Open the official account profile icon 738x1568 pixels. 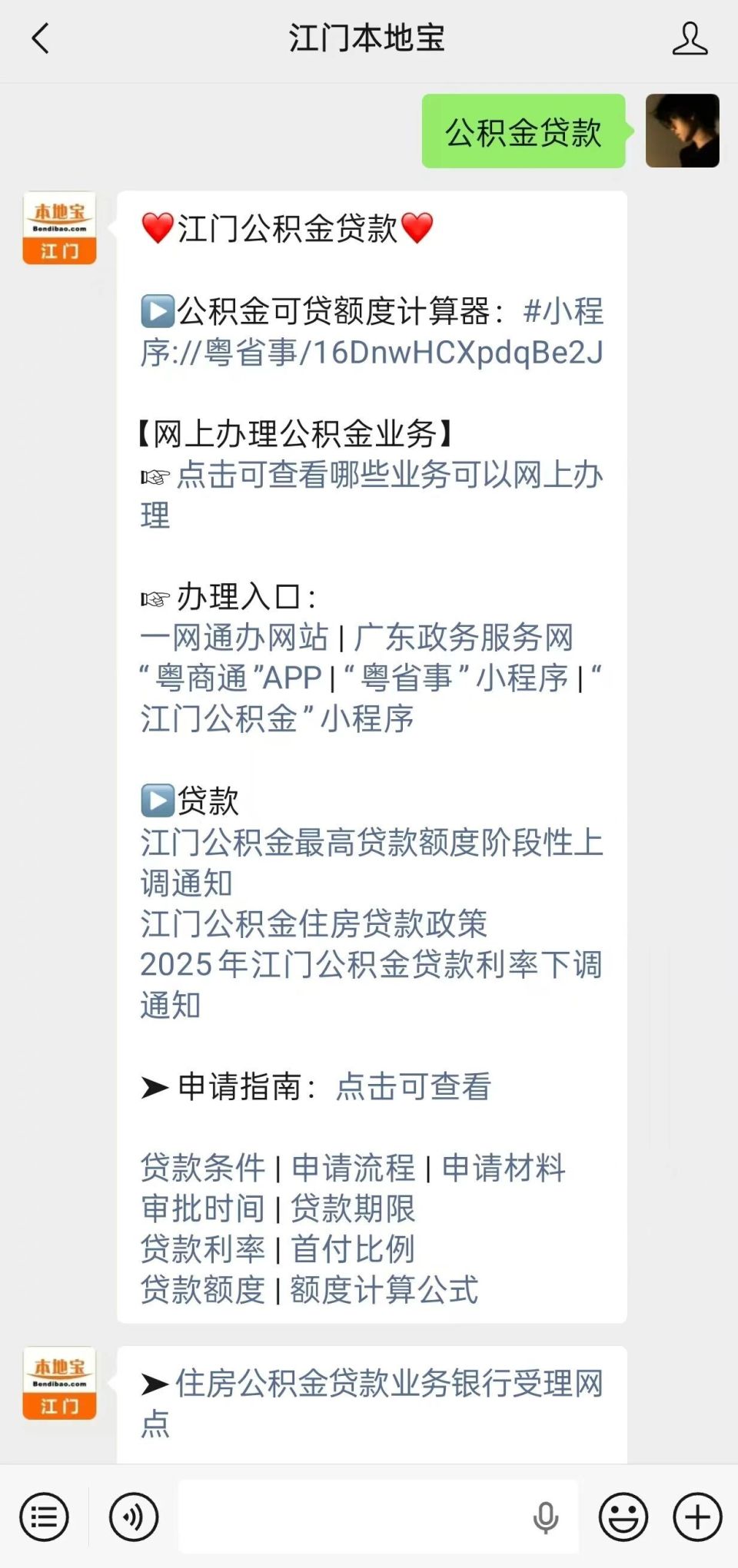(690, 37)
